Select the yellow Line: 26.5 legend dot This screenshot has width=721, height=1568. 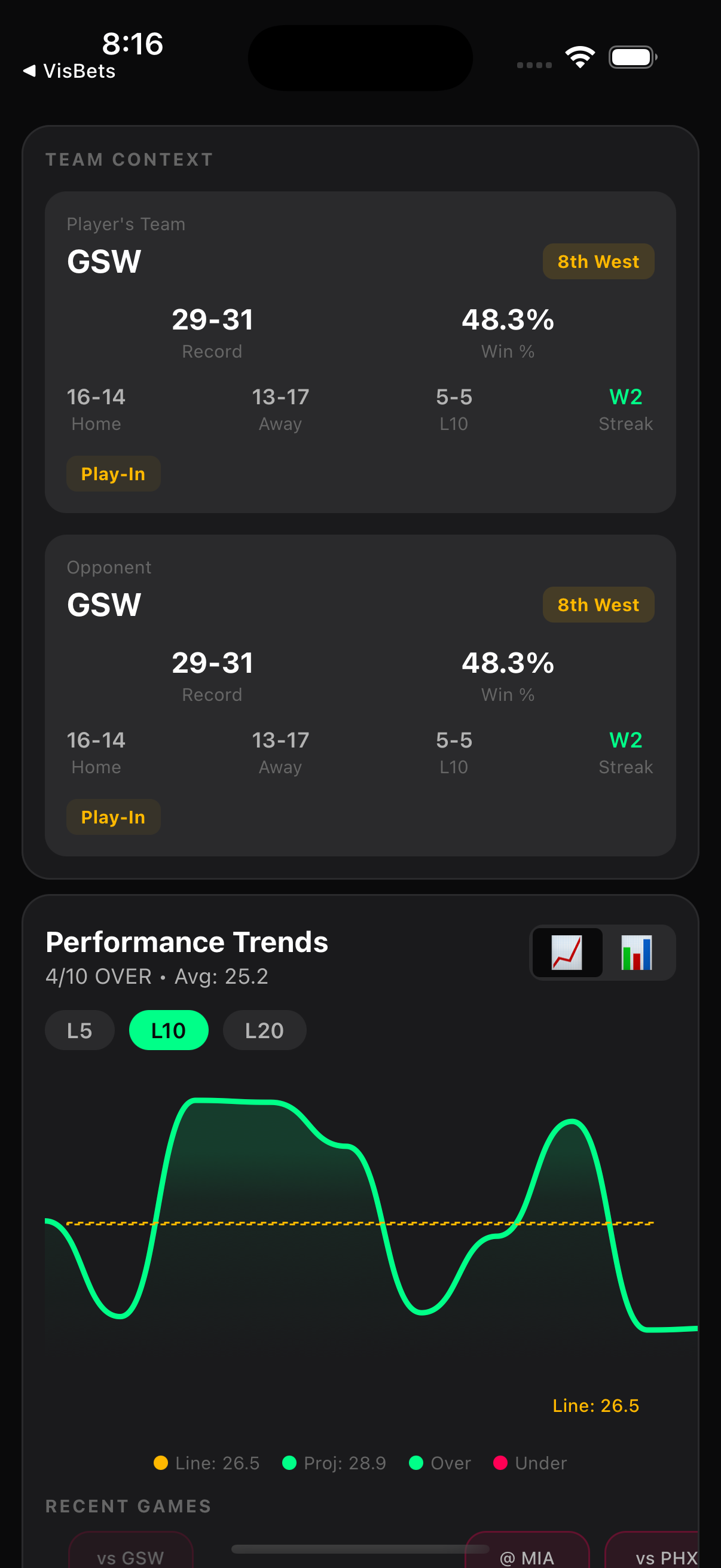point(161,1463)
